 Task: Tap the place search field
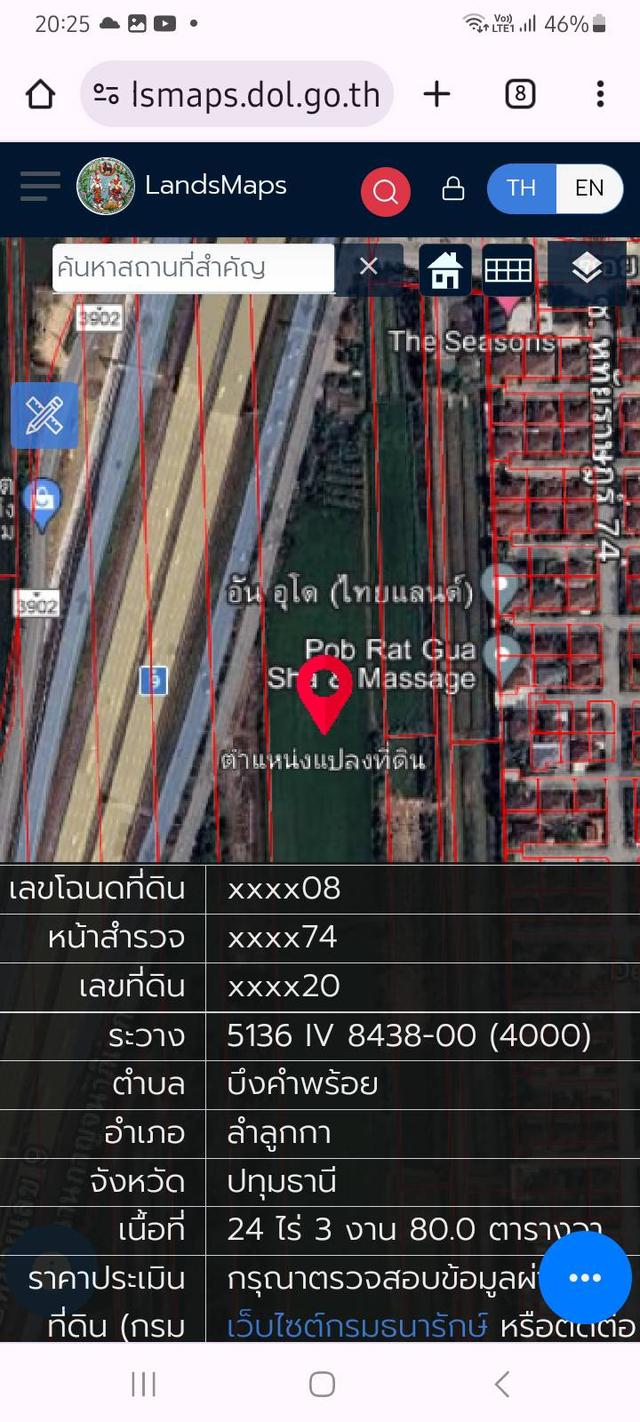[x=192, y=268]
